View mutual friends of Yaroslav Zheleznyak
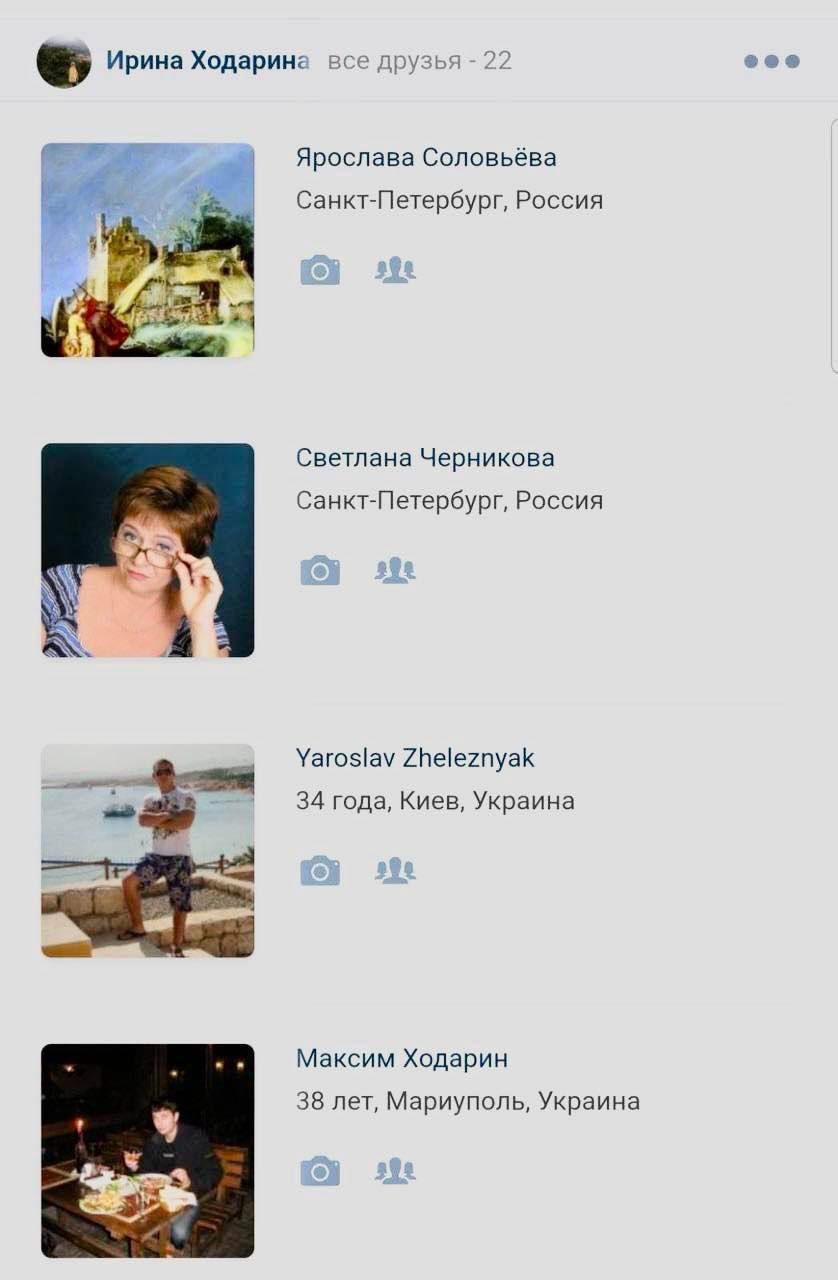The height and width of the screenshot is (1280, 838). pos(395,871)
